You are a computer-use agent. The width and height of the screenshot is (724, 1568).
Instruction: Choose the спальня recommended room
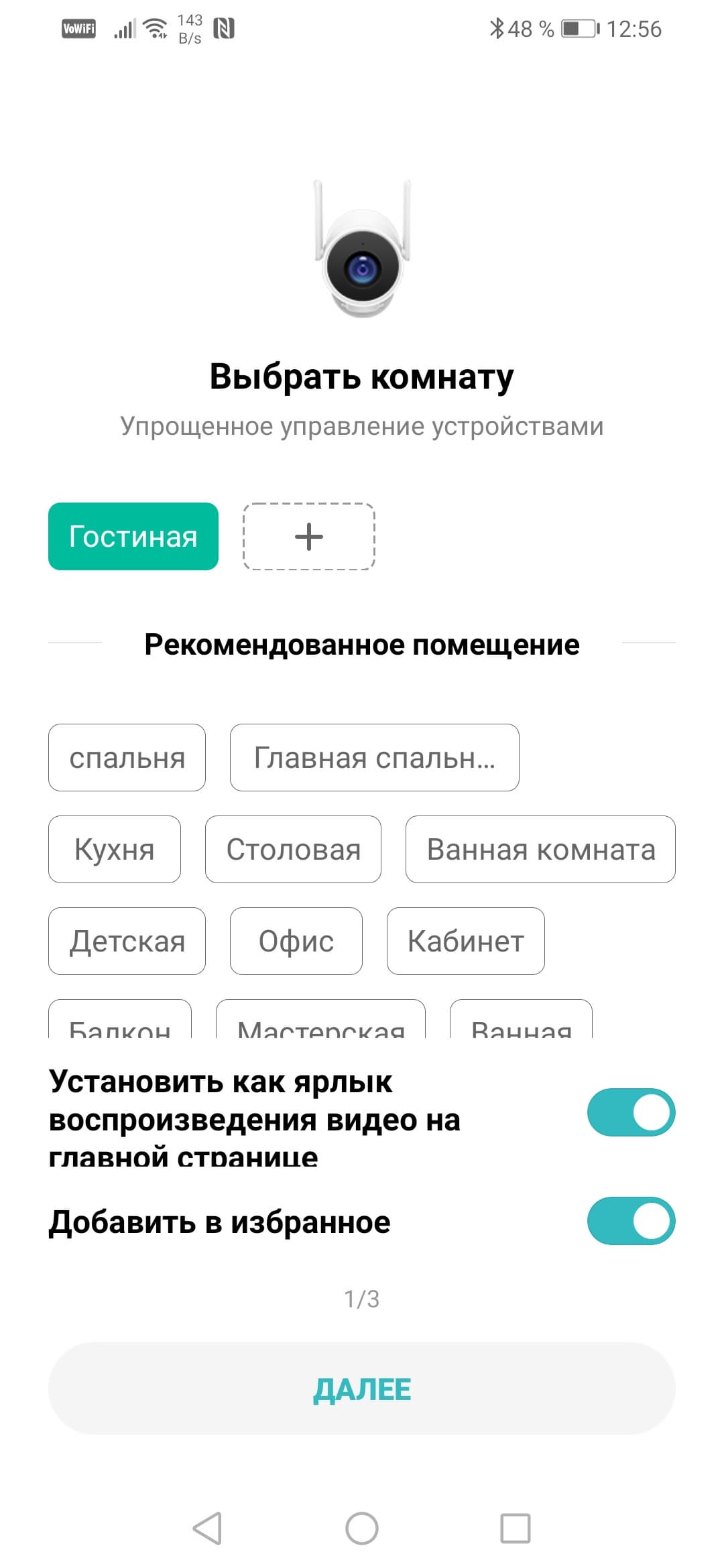click(x=127, y=758)
